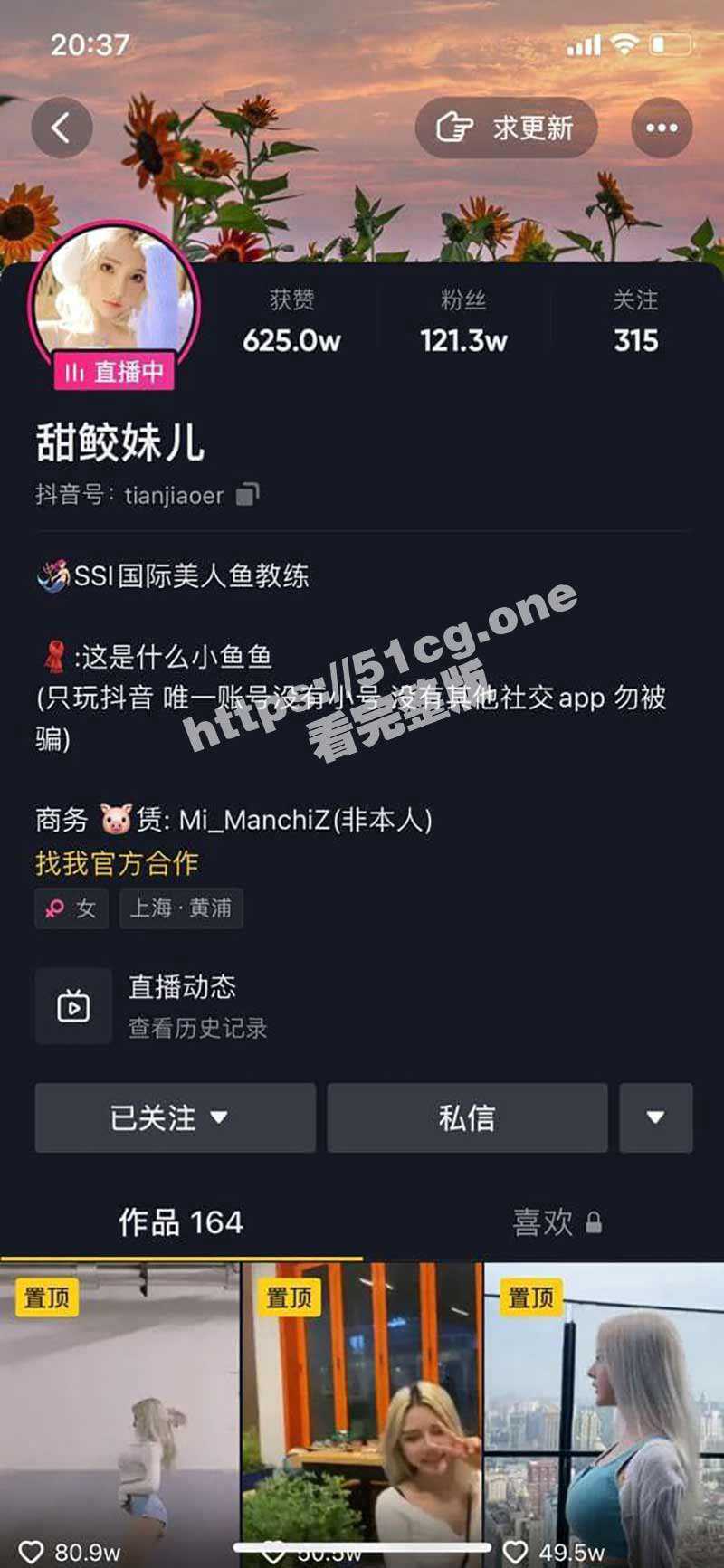Copy the Douyin ID tianjiaoer
The height and width of the screenshot is (1568, 724).
(247, 495)
